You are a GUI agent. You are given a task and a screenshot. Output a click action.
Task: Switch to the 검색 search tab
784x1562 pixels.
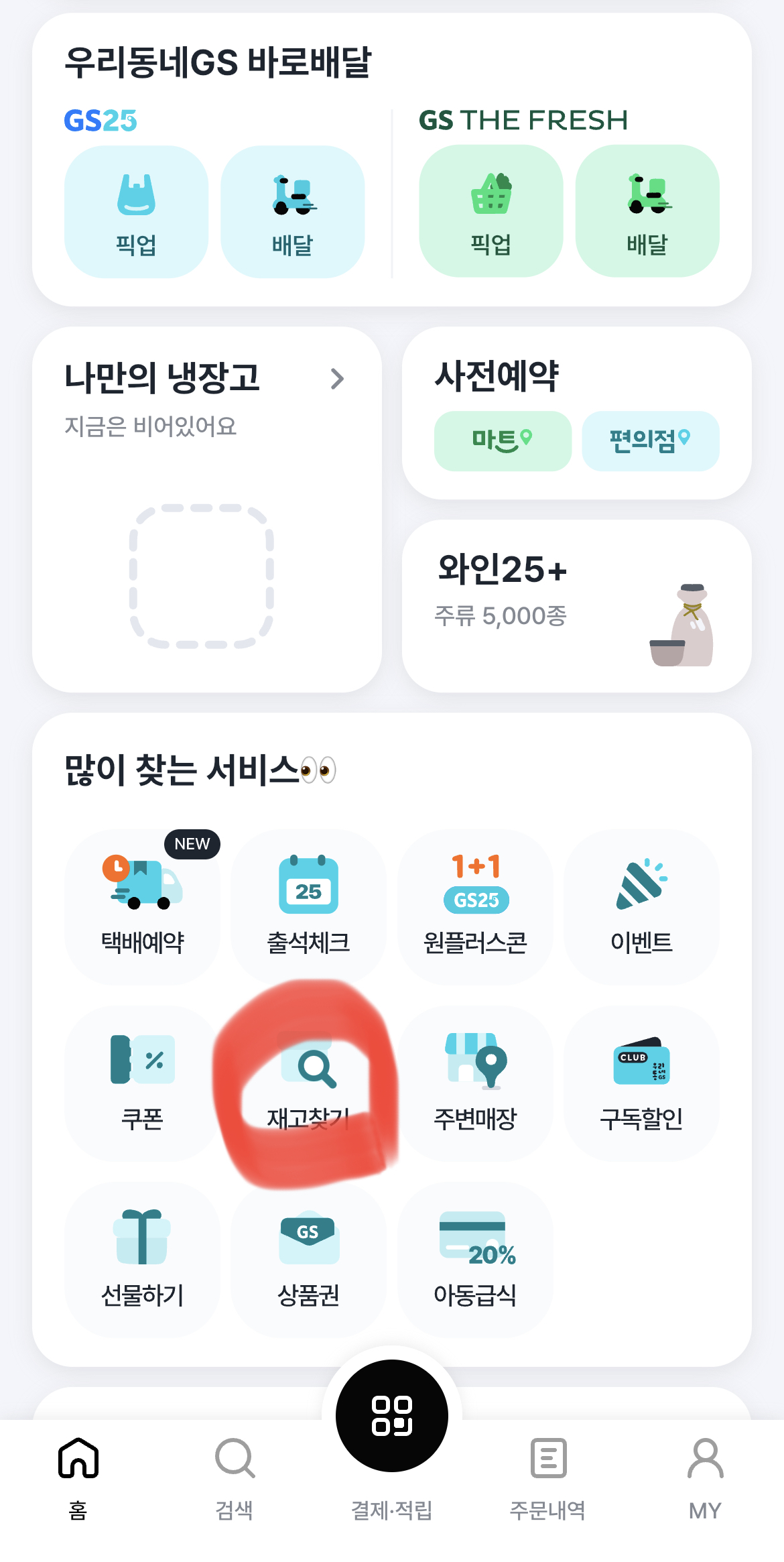tap(233, 1468)
